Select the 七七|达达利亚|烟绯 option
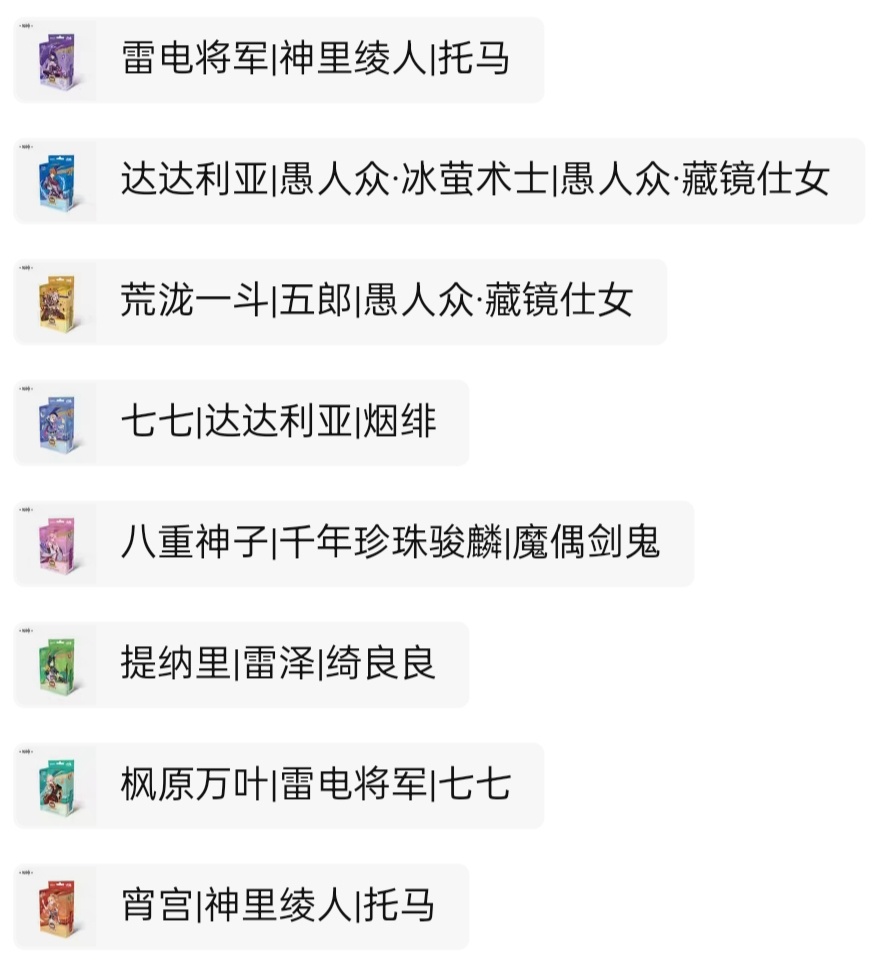885x961 pixels. [278, 423]
